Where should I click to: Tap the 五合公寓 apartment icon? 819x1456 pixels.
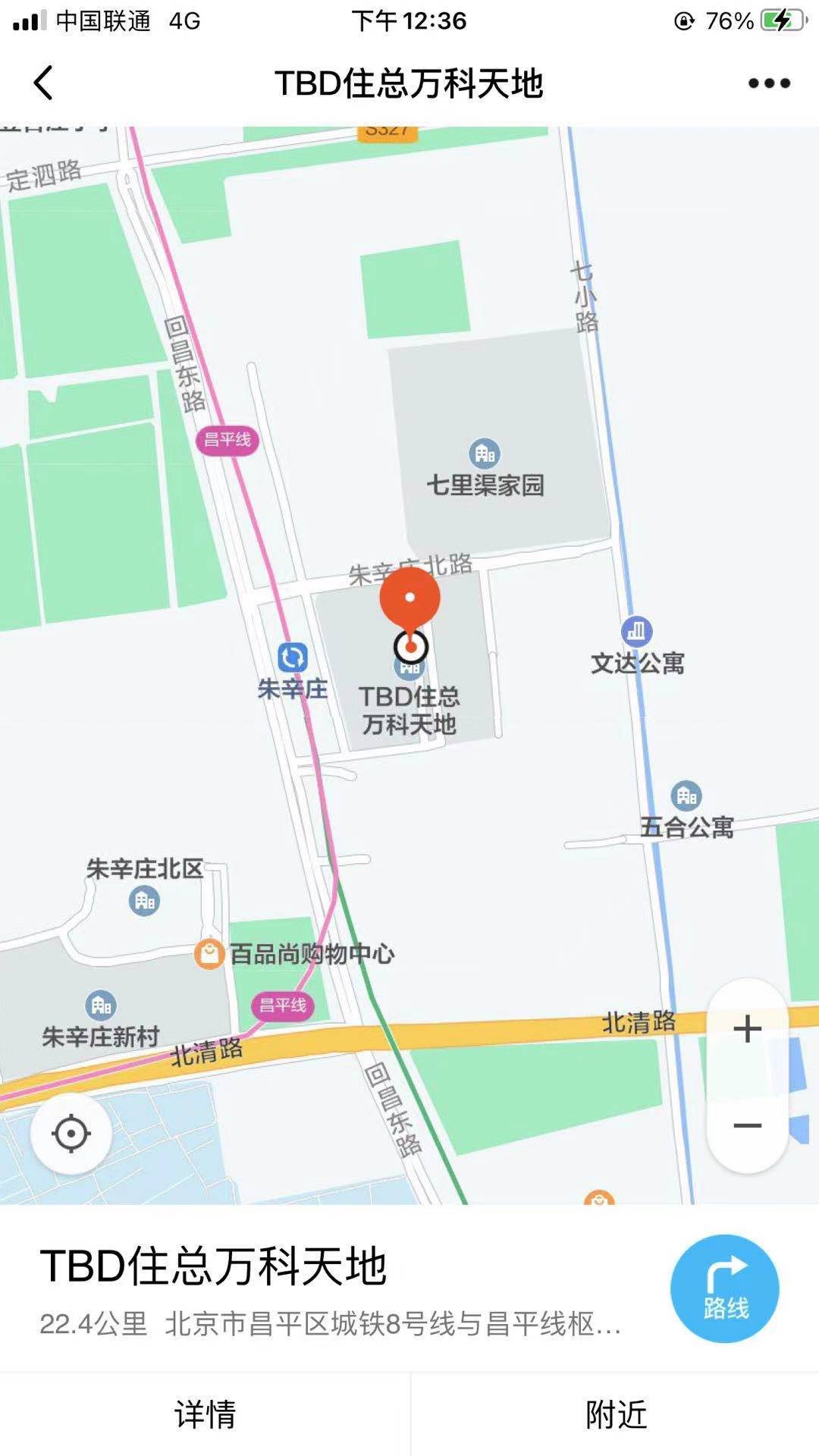click(x=686, y=794)
